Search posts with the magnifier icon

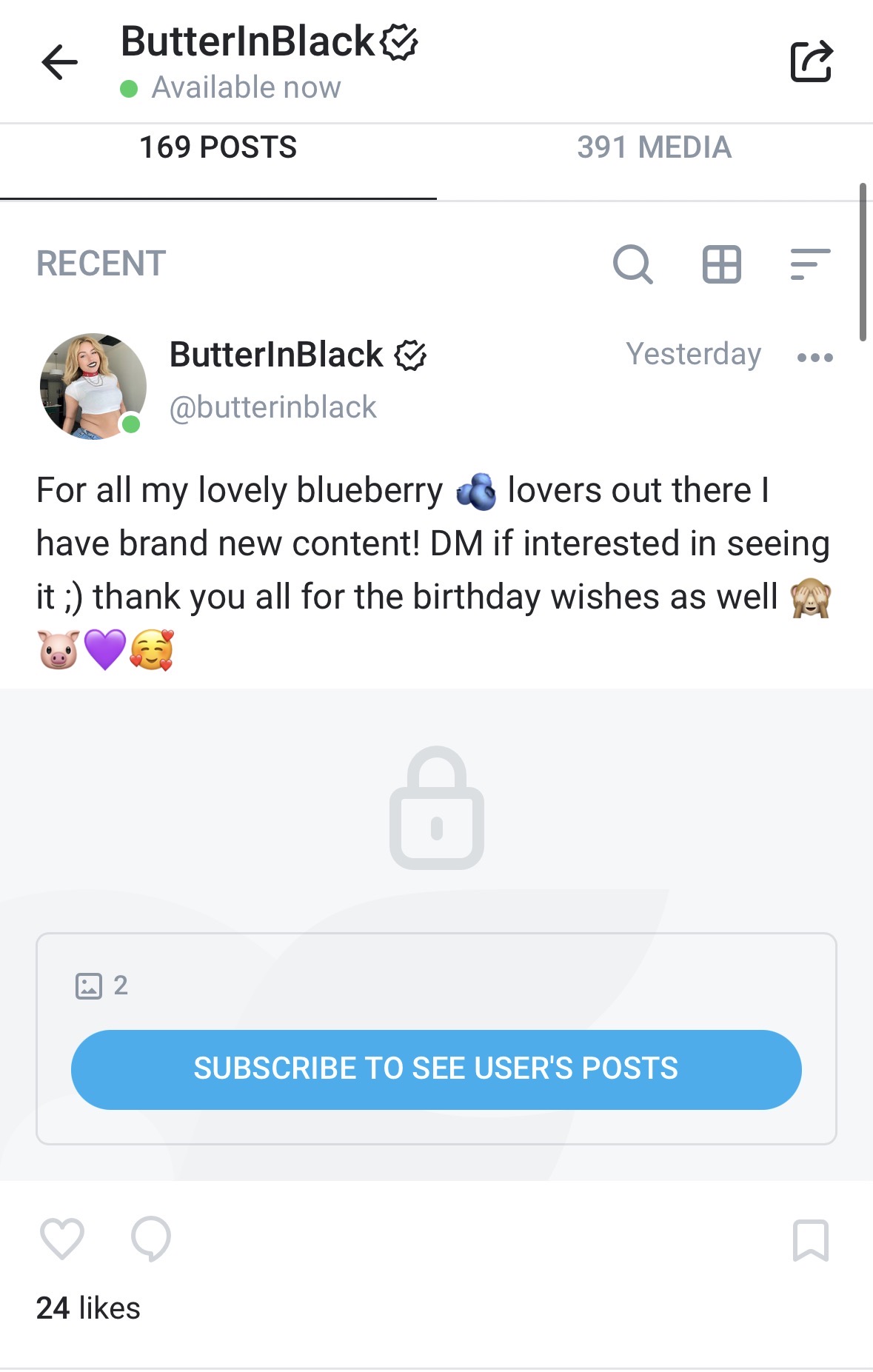point(633,264)
